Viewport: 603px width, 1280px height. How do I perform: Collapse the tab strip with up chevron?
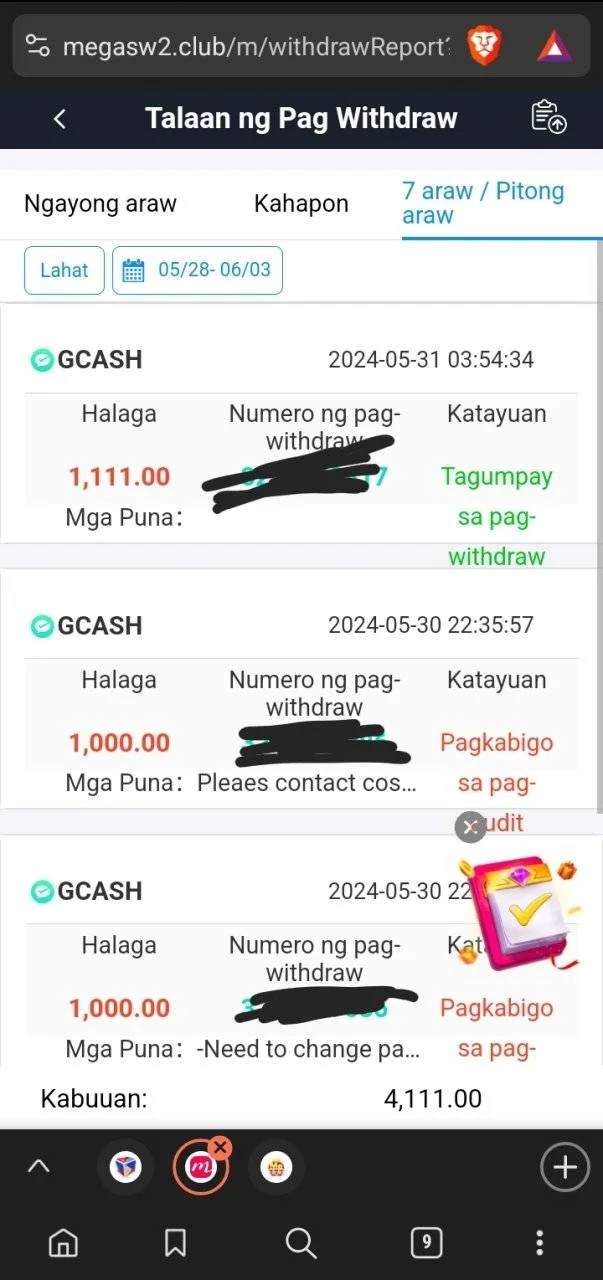point(38,1166)
